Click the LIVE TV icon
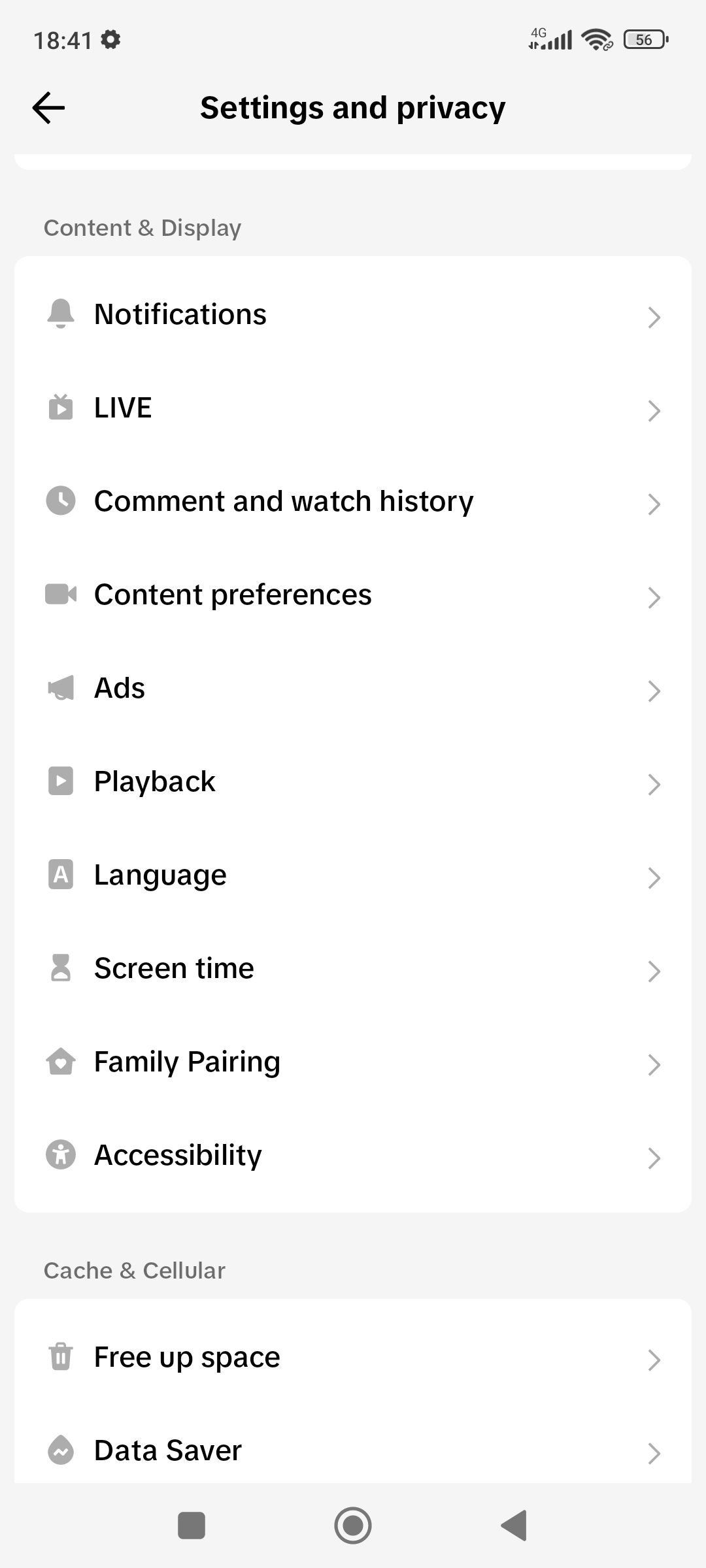Screen dimensions: 706x1568 pos(60,410)
